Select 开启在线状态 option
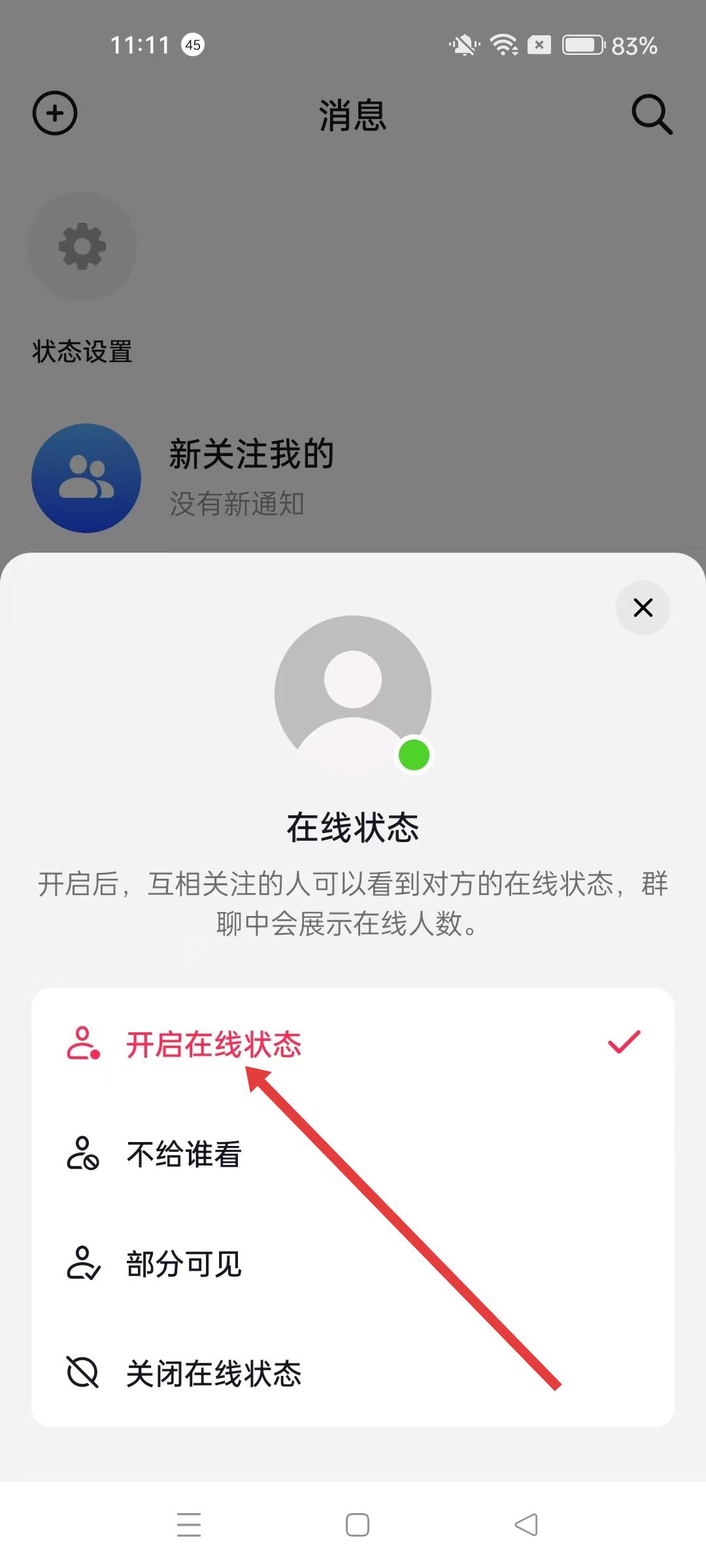Screen dimensions: 706x1568 pyautogui.click(x=213, y=1044)
